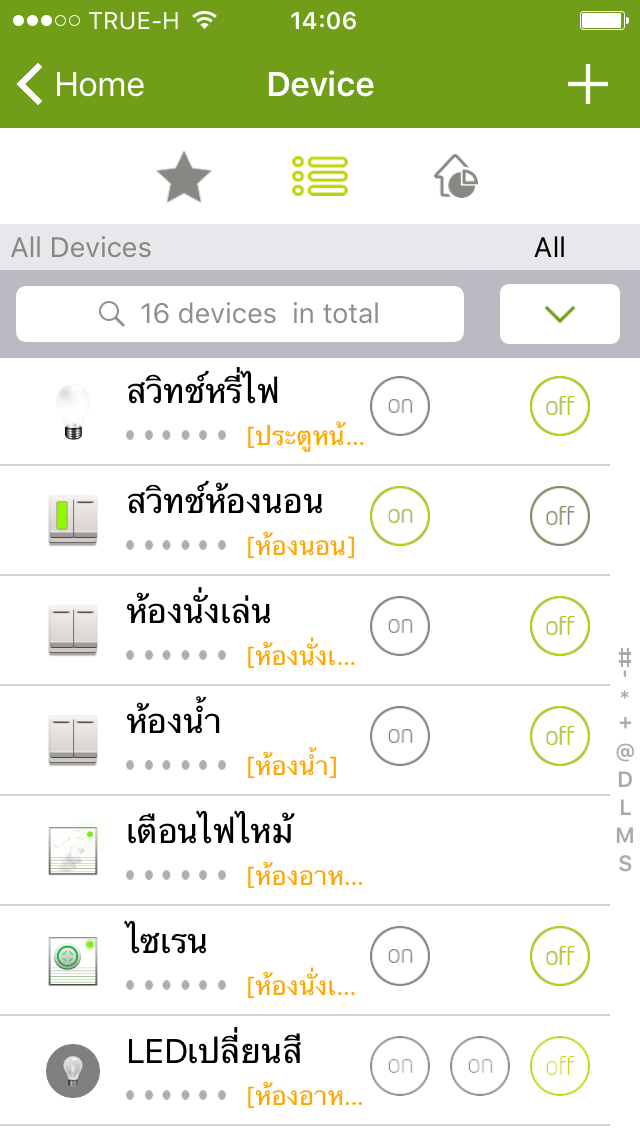Jump to letter D in index

click(625, 779)
